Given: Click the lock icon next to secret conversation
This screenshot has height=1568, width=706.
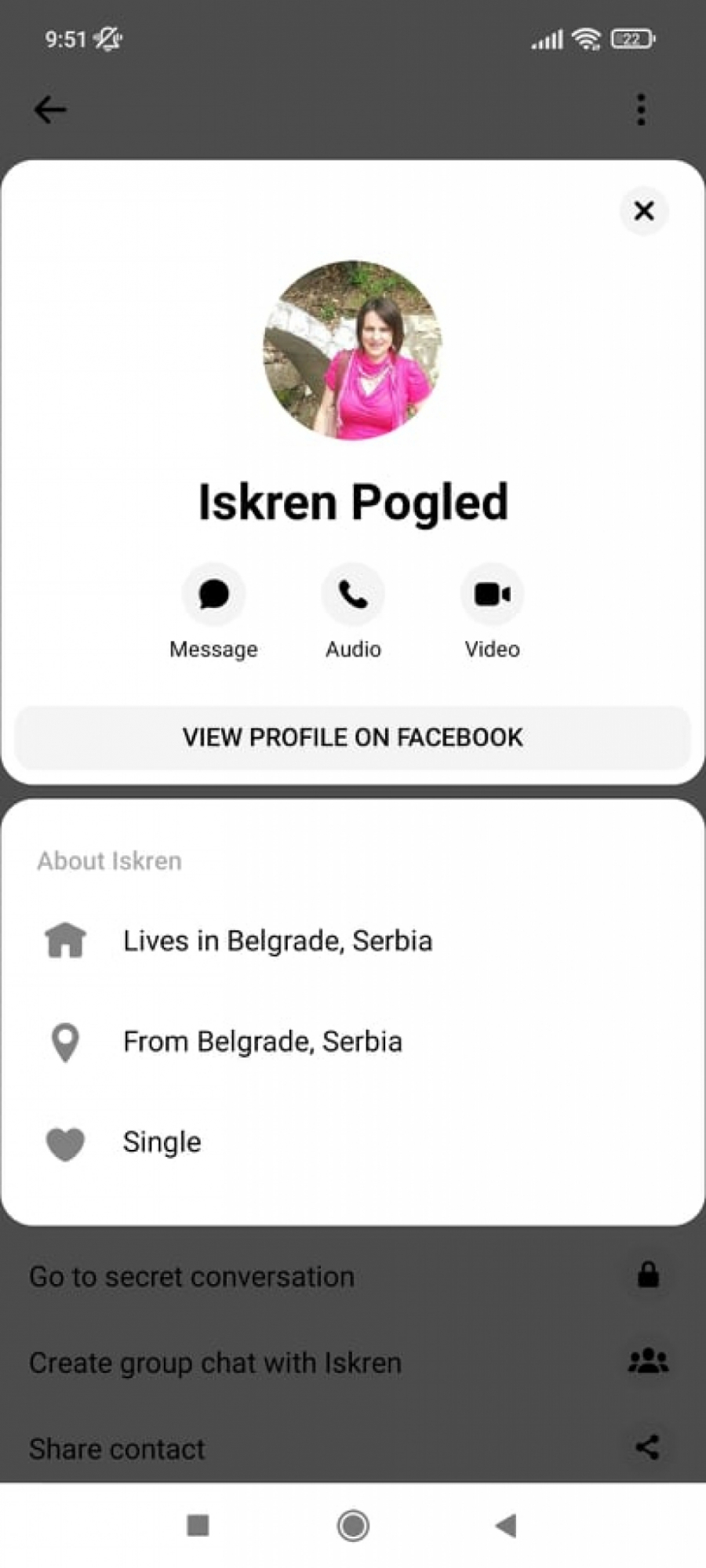Looking at the screenshot, I should 648,1276.
